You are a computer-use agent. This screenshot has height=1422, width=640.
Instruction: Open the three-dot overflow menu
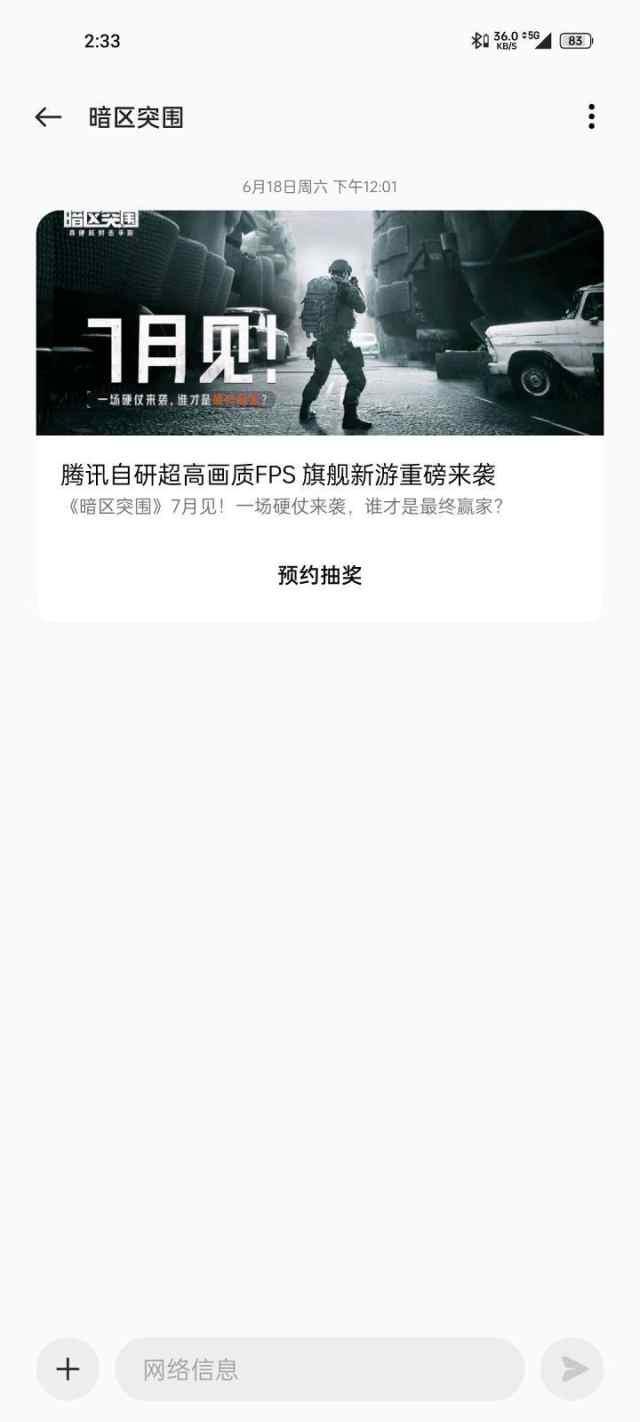pyautogui.click(x=591, y=117)
